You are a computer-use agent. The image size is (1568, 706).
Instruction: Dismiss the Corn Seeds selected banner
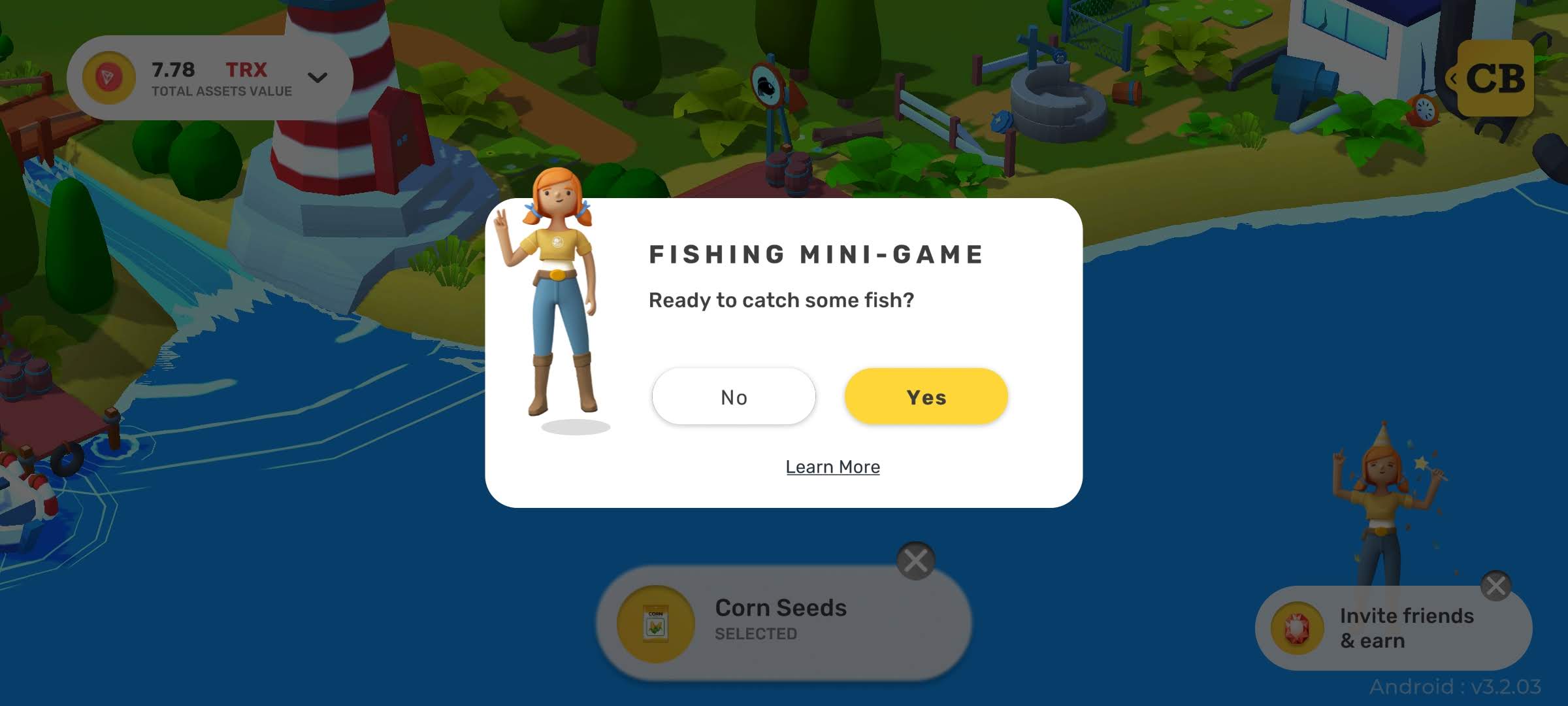point(915,561)
